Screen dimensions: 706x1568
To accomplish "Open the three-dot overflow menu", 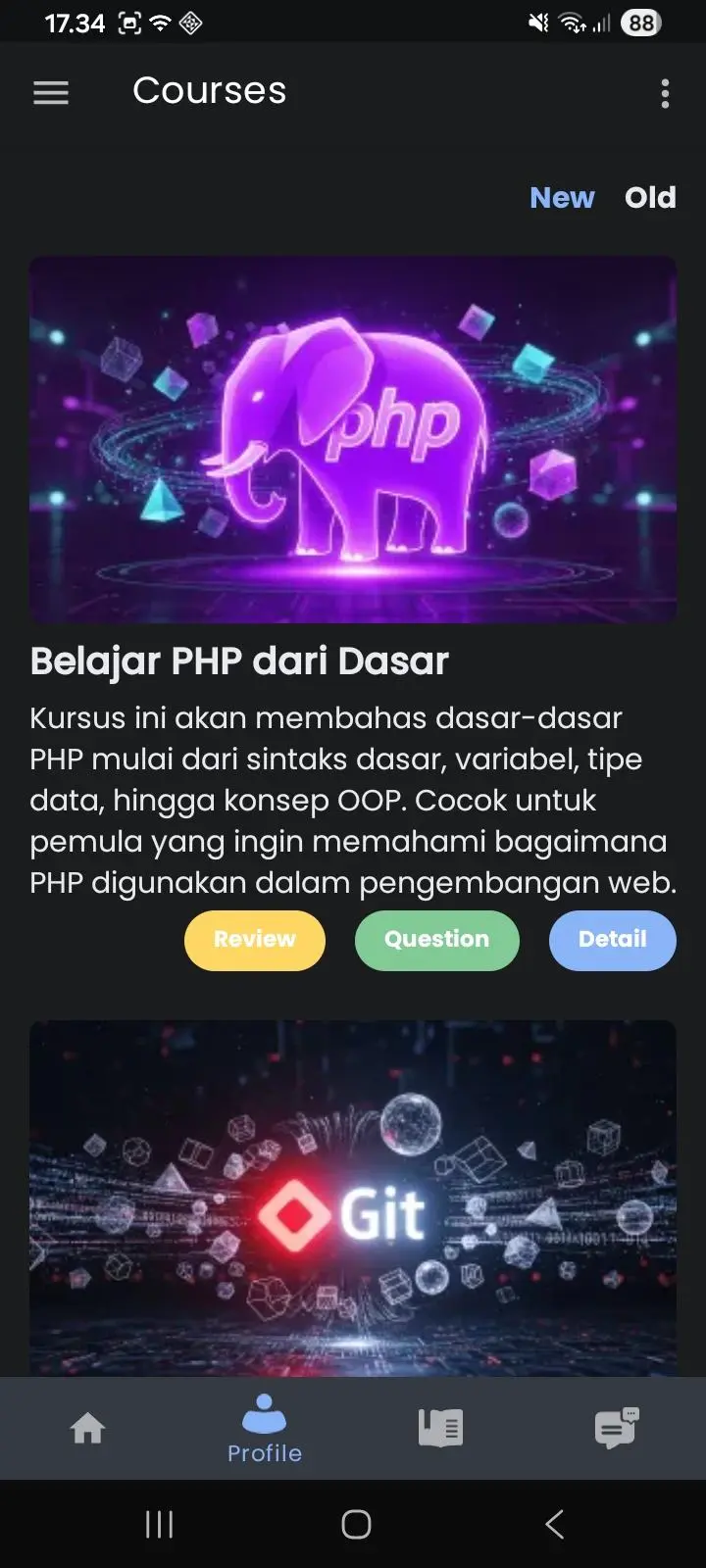I will click(x=665, y=93).
